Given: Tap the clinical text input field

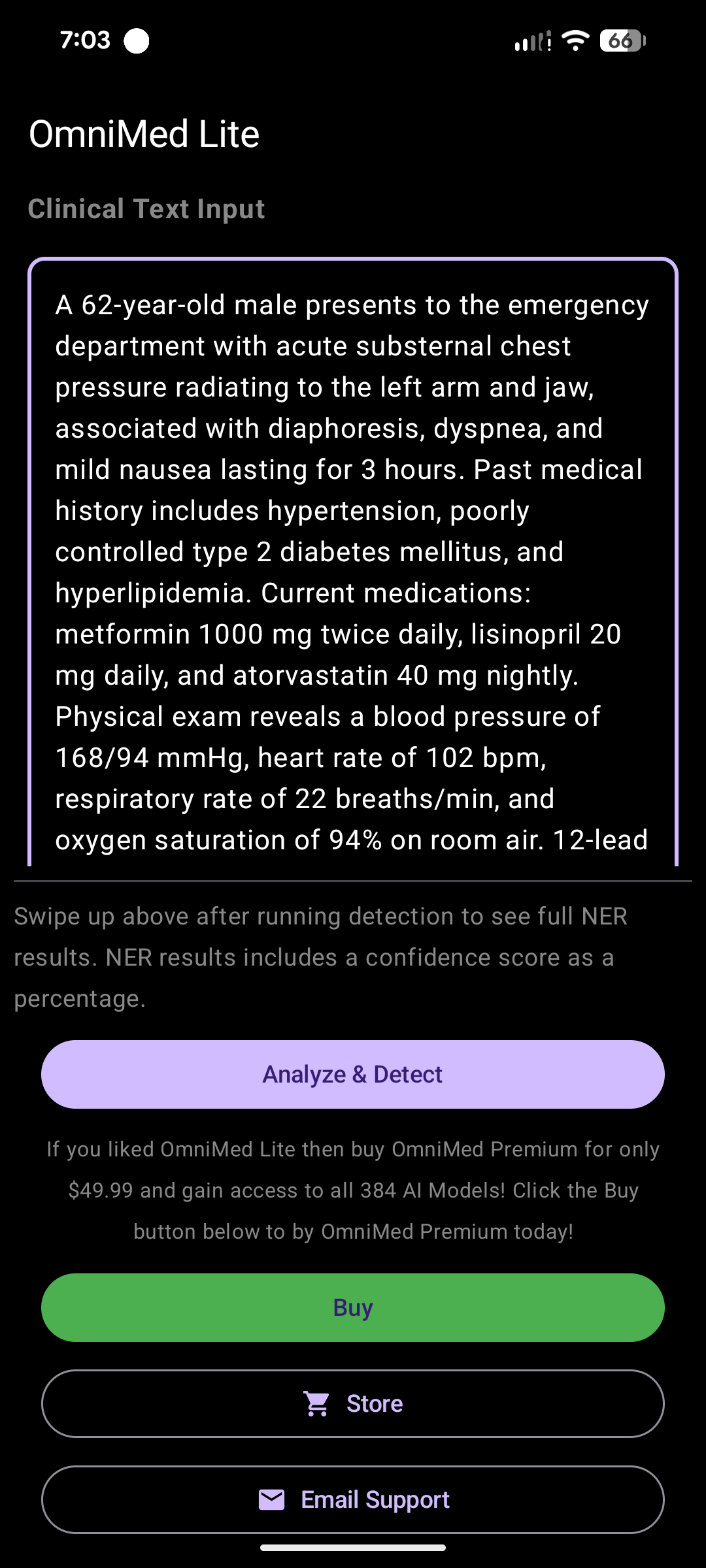Looking at the screenshot, I should (353, 563).
